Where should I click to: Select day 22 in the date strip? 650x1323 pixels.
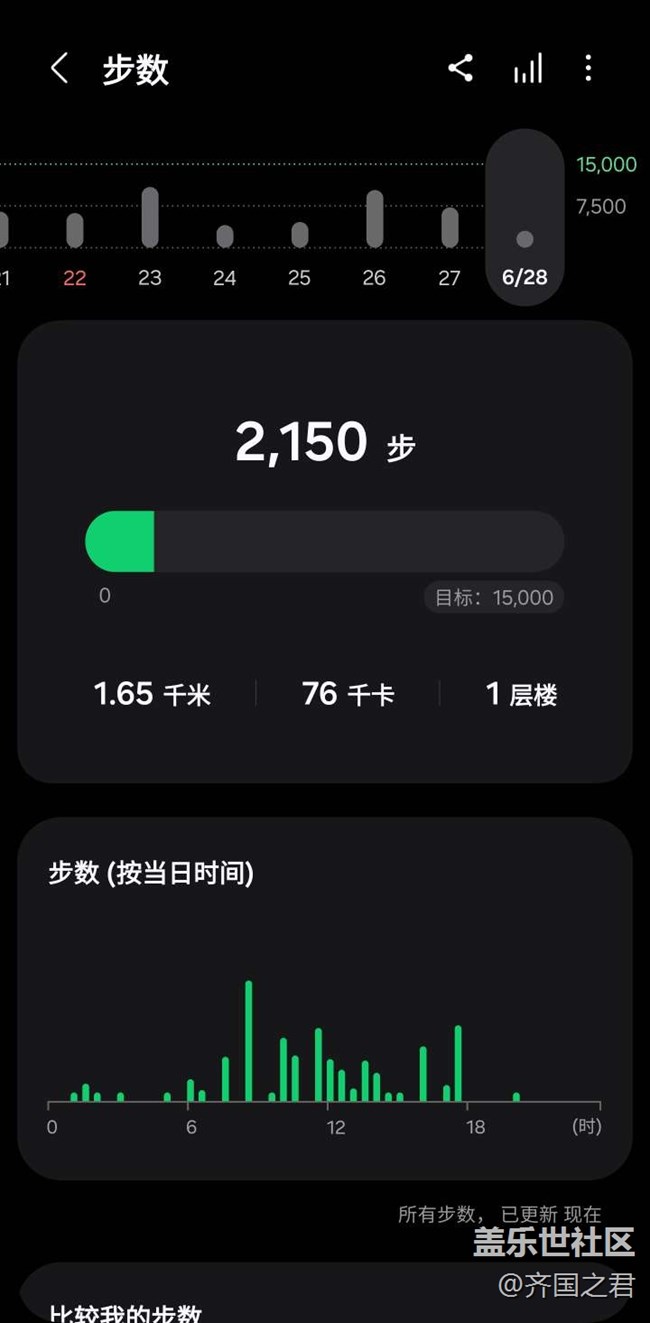75,245
